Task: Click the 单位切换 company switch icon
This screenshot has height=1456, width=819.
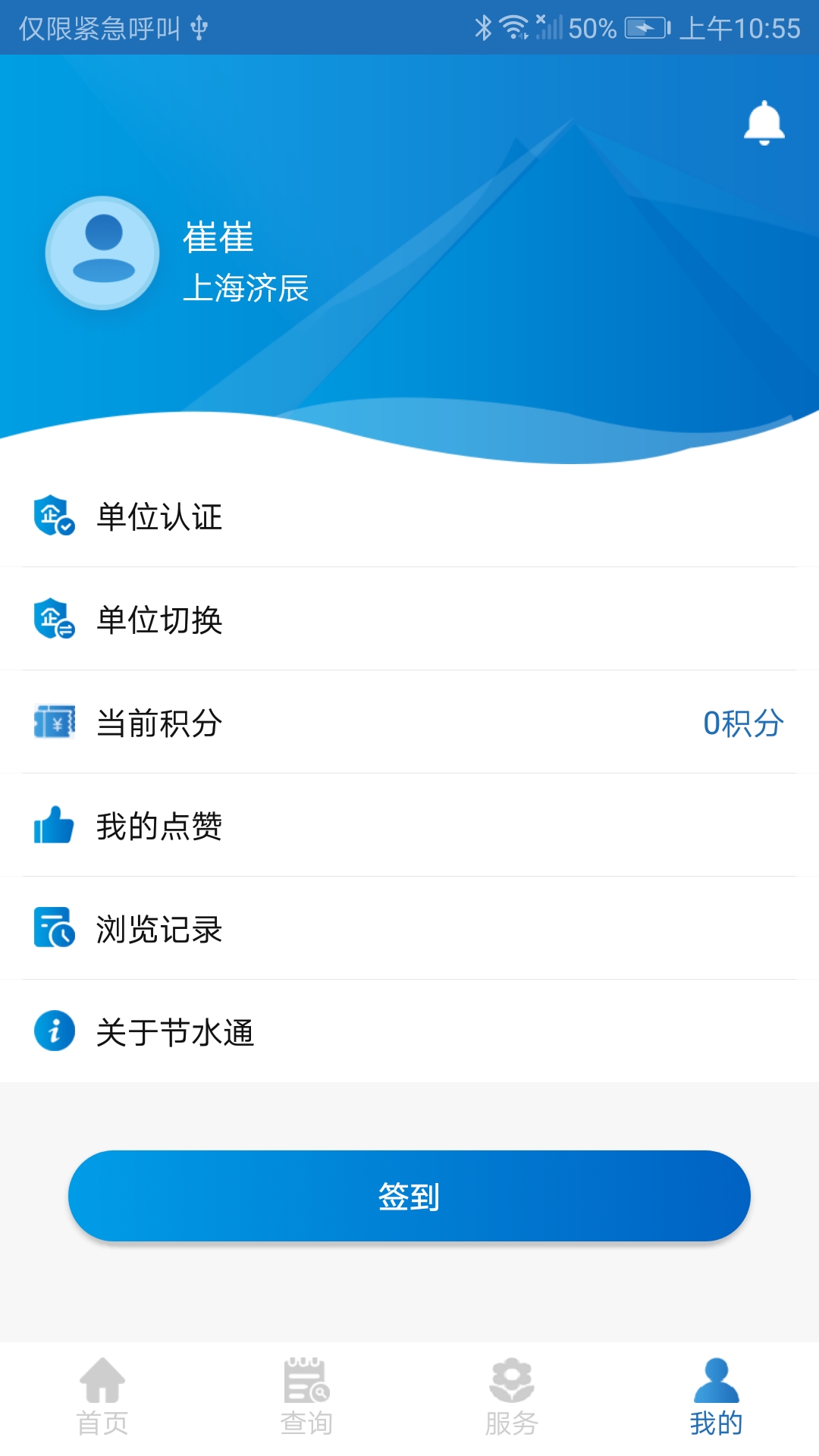Action: tap(53, 620)
